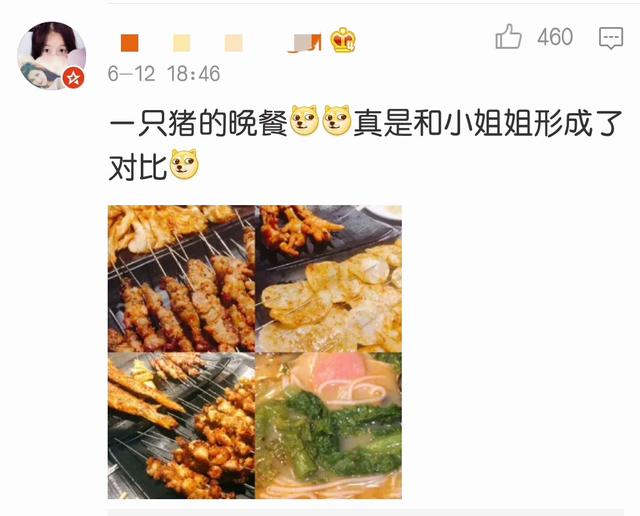
Task: Open the attached food photo collage
Action: click(255, 352)
